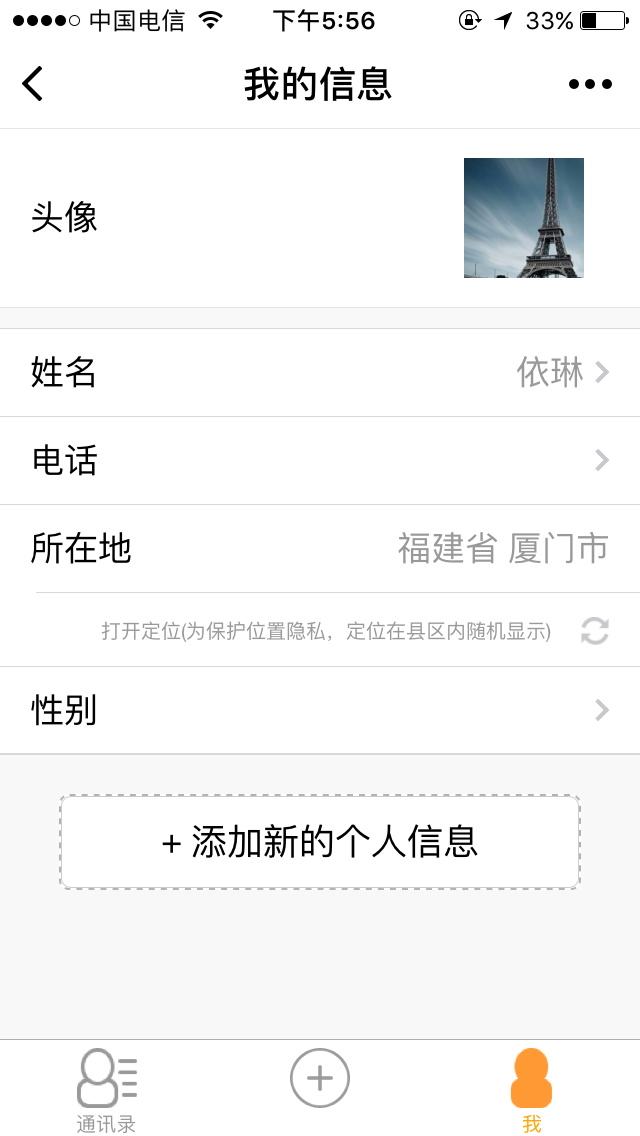The image size is (640, 1136).
Task: Open the 电话 row
Action: (320, 461)
